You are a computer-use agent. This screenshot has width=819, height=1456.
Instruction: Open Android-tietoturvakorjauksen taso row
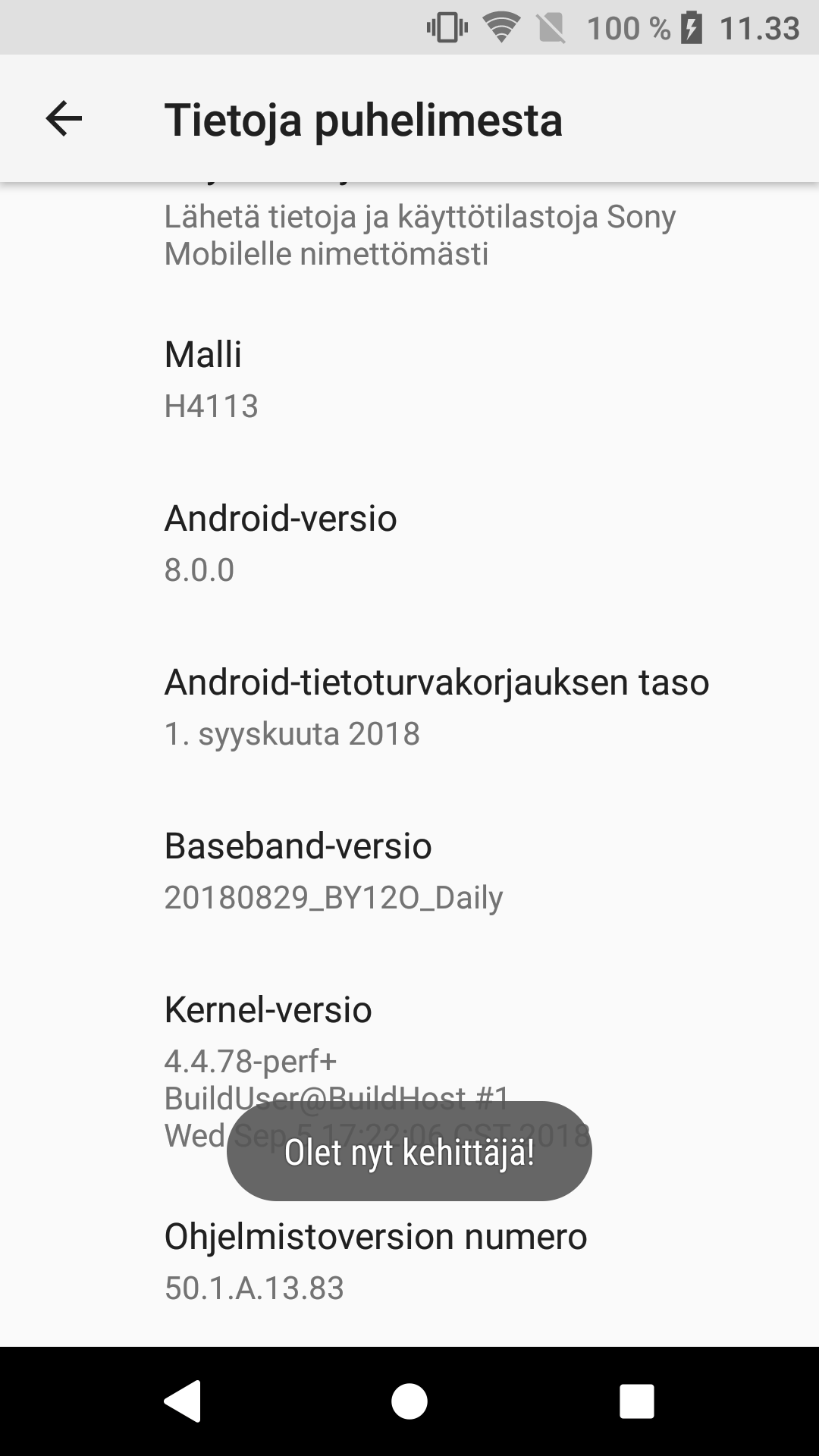409,708
